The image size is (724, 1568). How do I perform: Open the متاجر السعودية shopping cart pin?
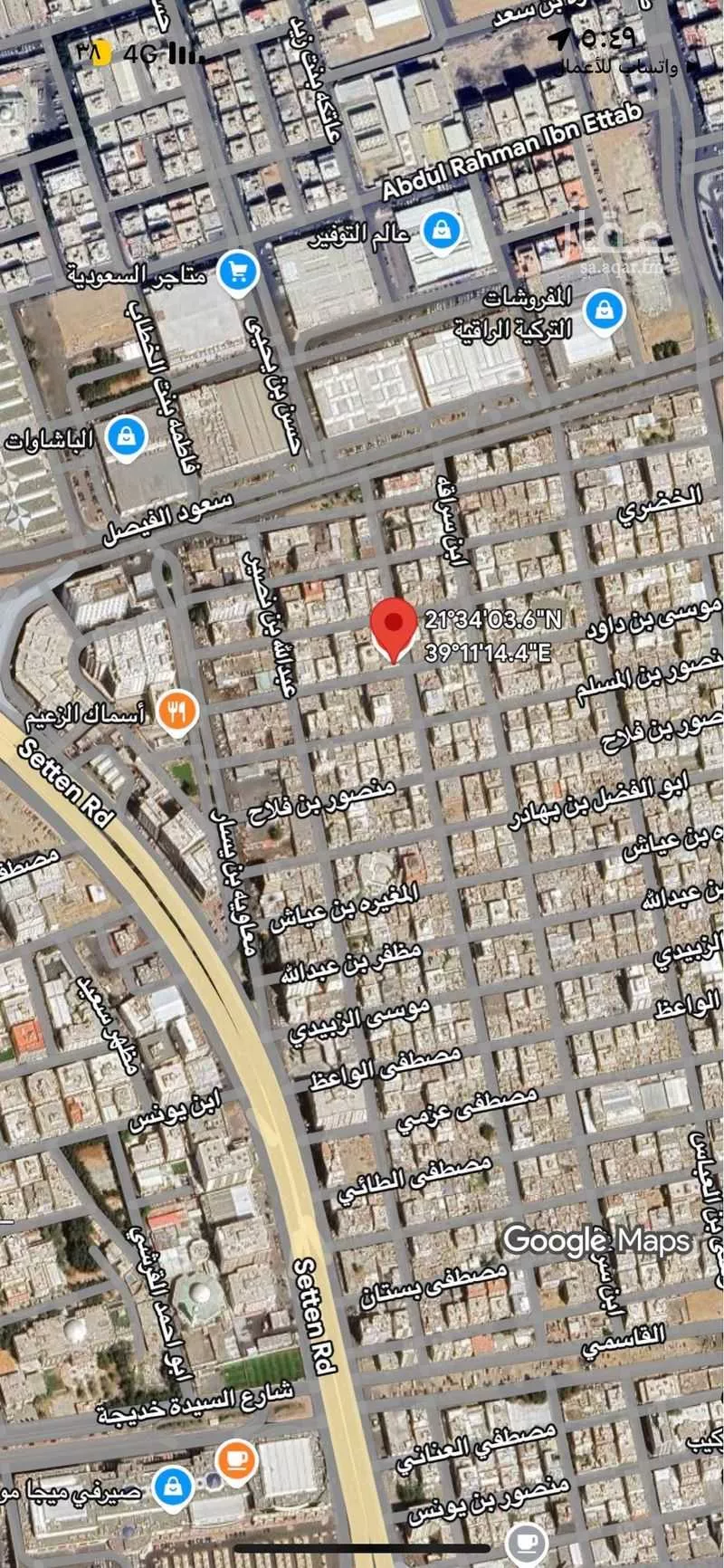tap(237, 270)
